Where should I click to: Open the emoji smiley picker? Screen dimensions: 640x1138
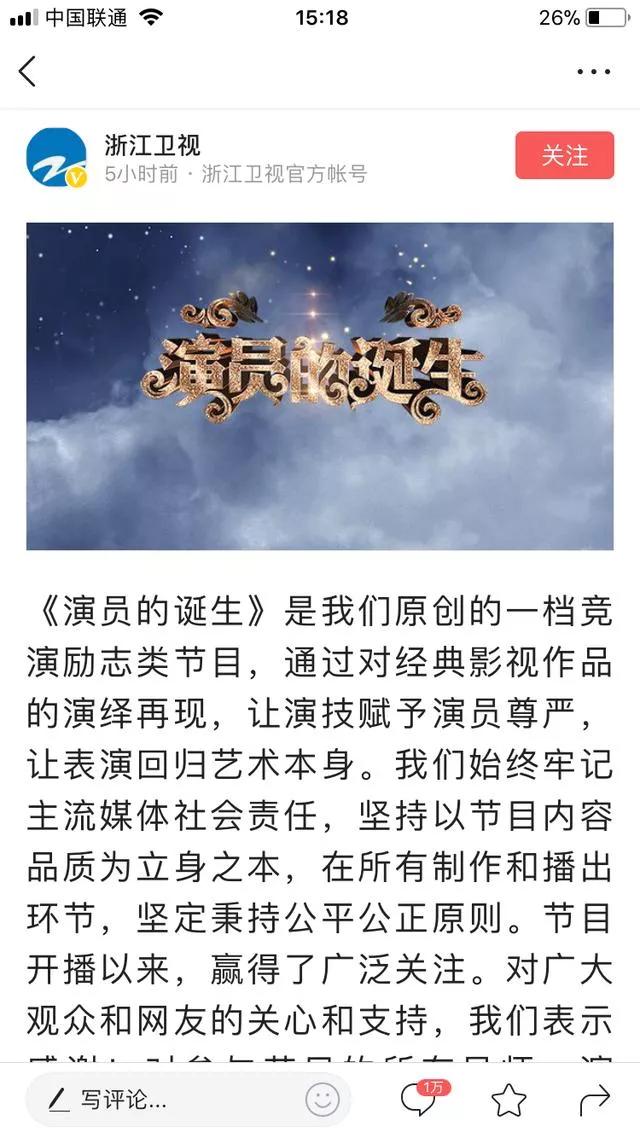(322, 1101)
